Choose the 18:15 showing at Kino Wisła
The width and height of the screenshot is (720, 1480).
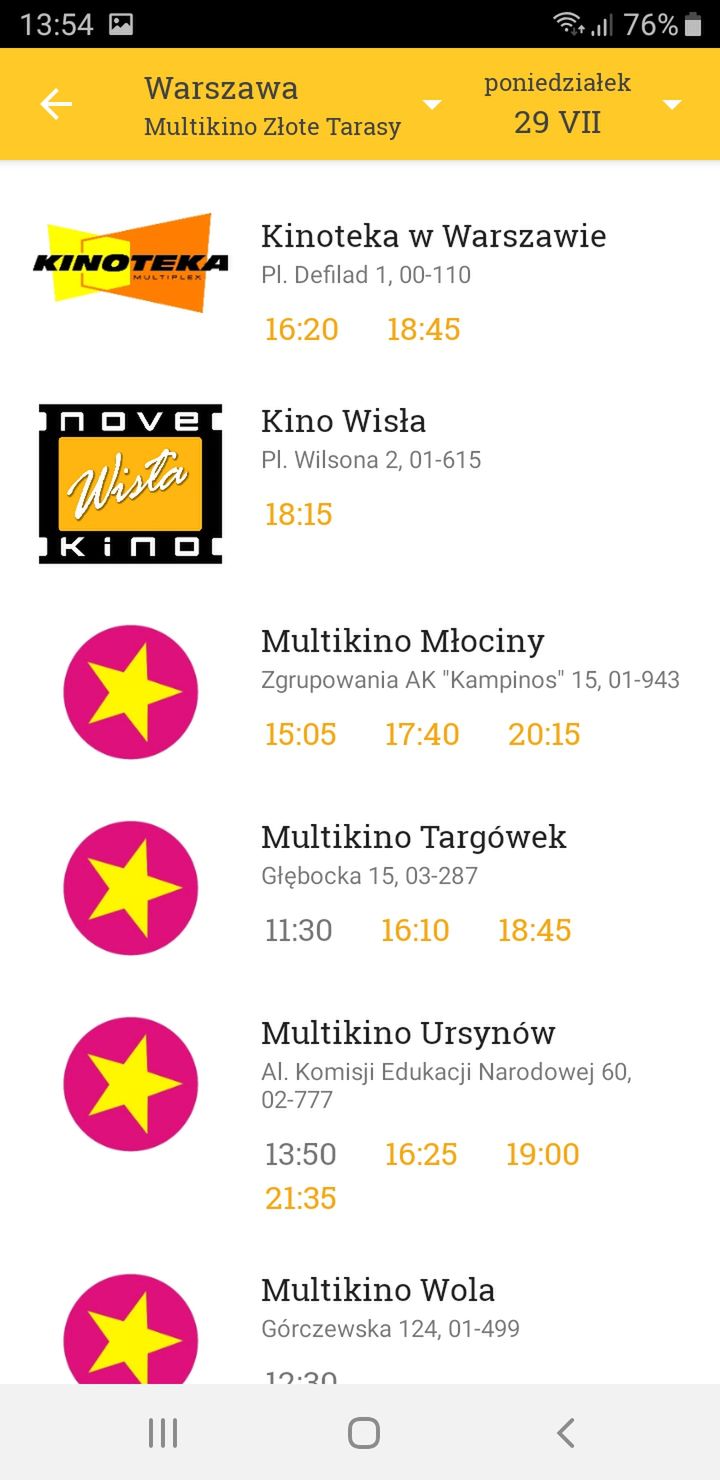click(298, 514)
